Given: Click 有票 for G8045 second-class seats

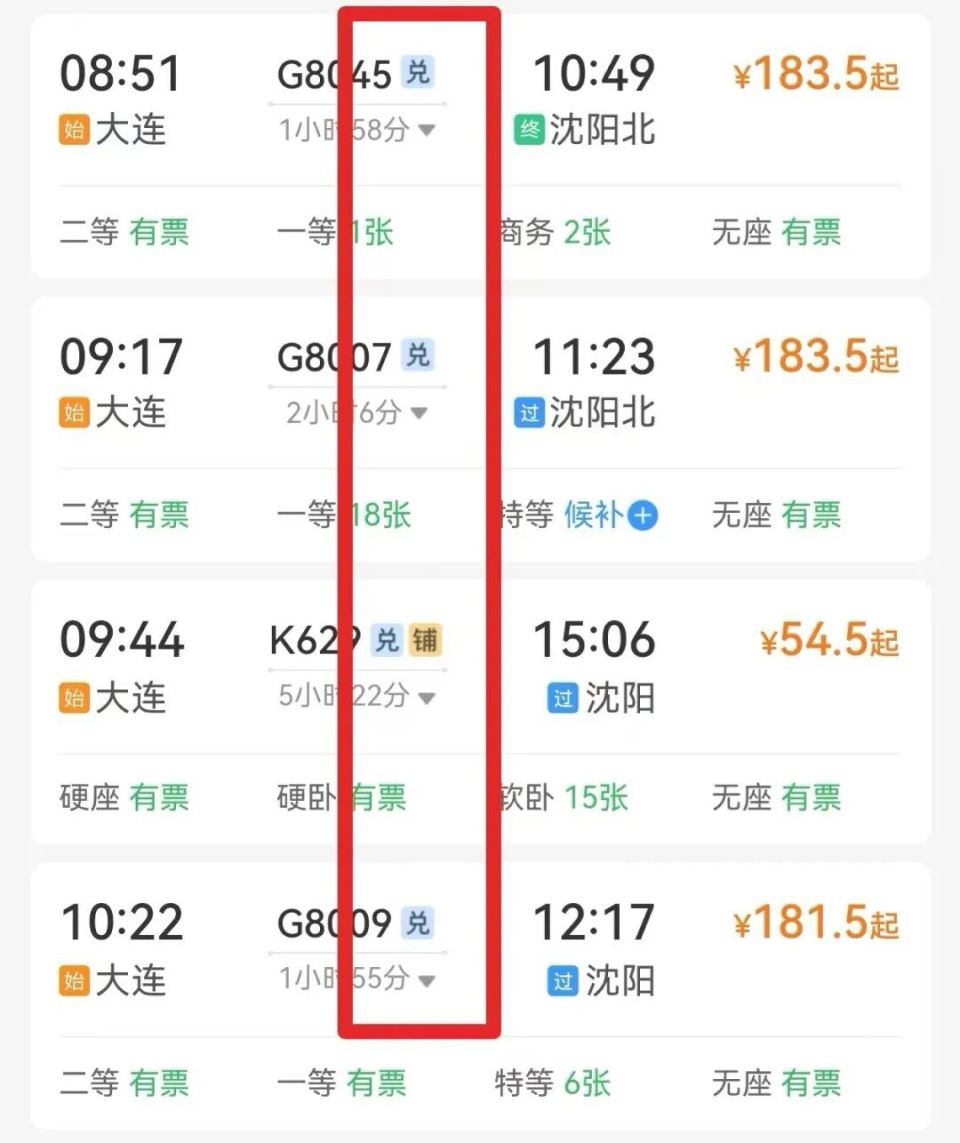Looking at the screenshot, I should [159, 232].
